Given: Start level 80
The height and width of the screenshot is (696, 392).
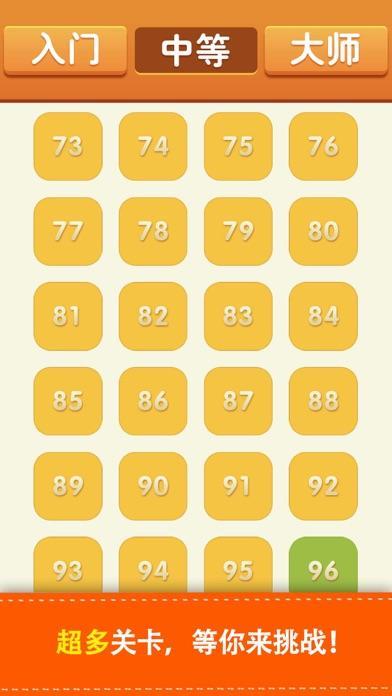Looking at the screenshot, I should tap(323, 231).
